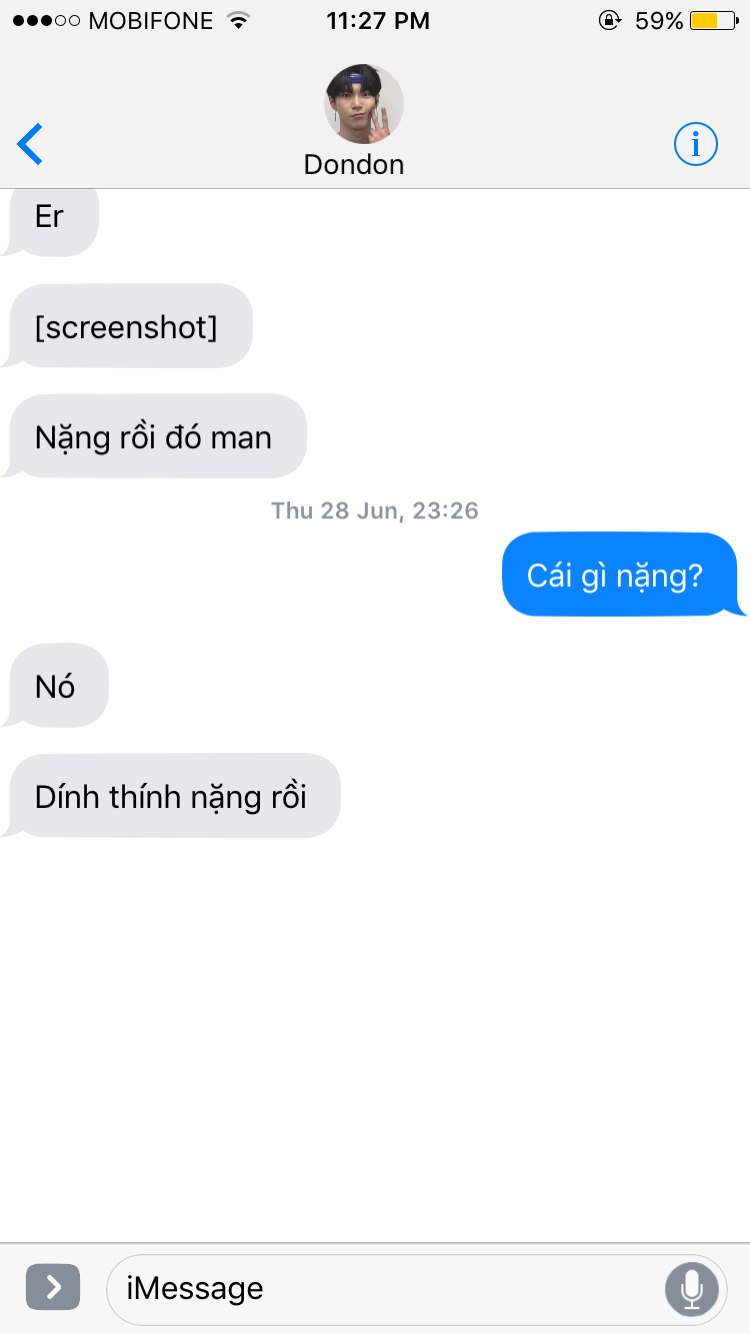Expand the apps arrow beside the text field

pos(52,1287)
